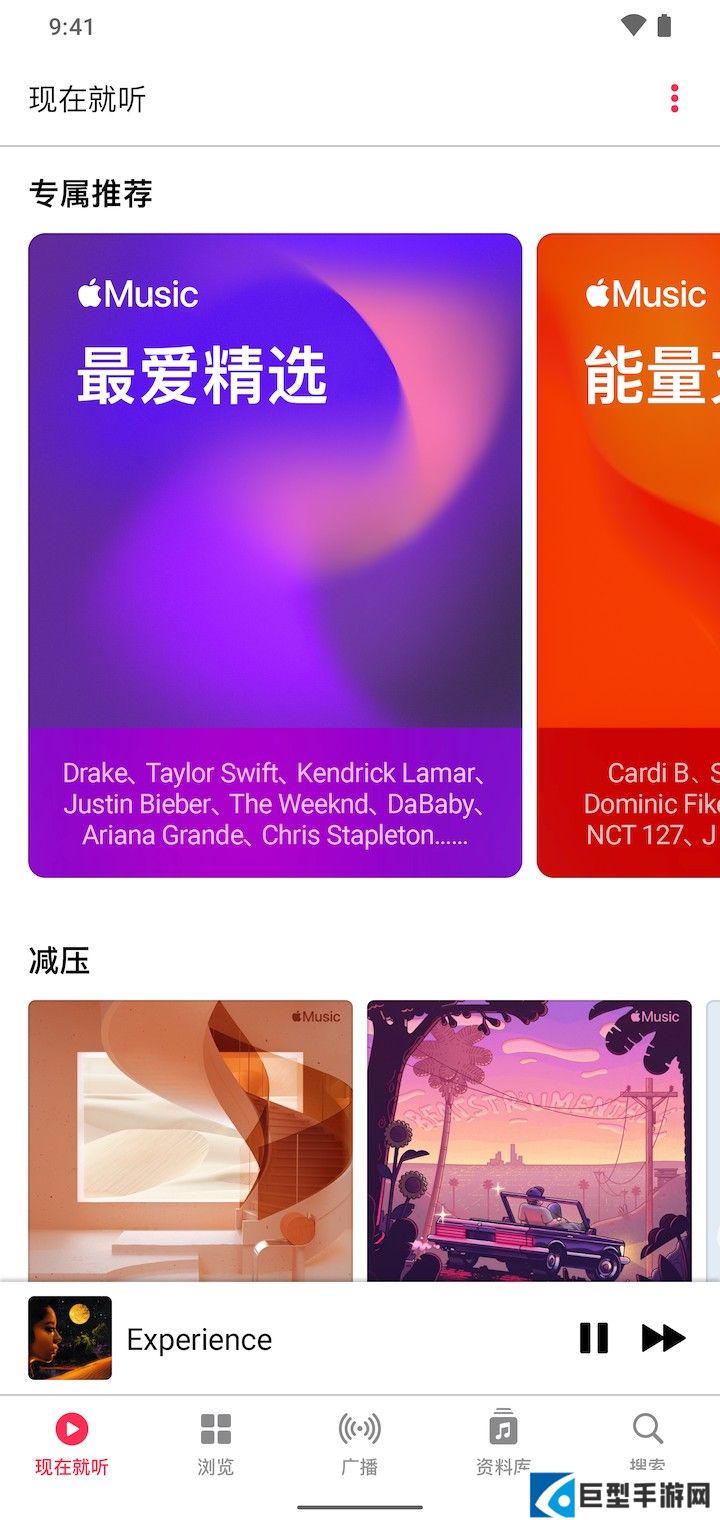
Task: Open the first 减压 playlist cover
Action: 191,1140
